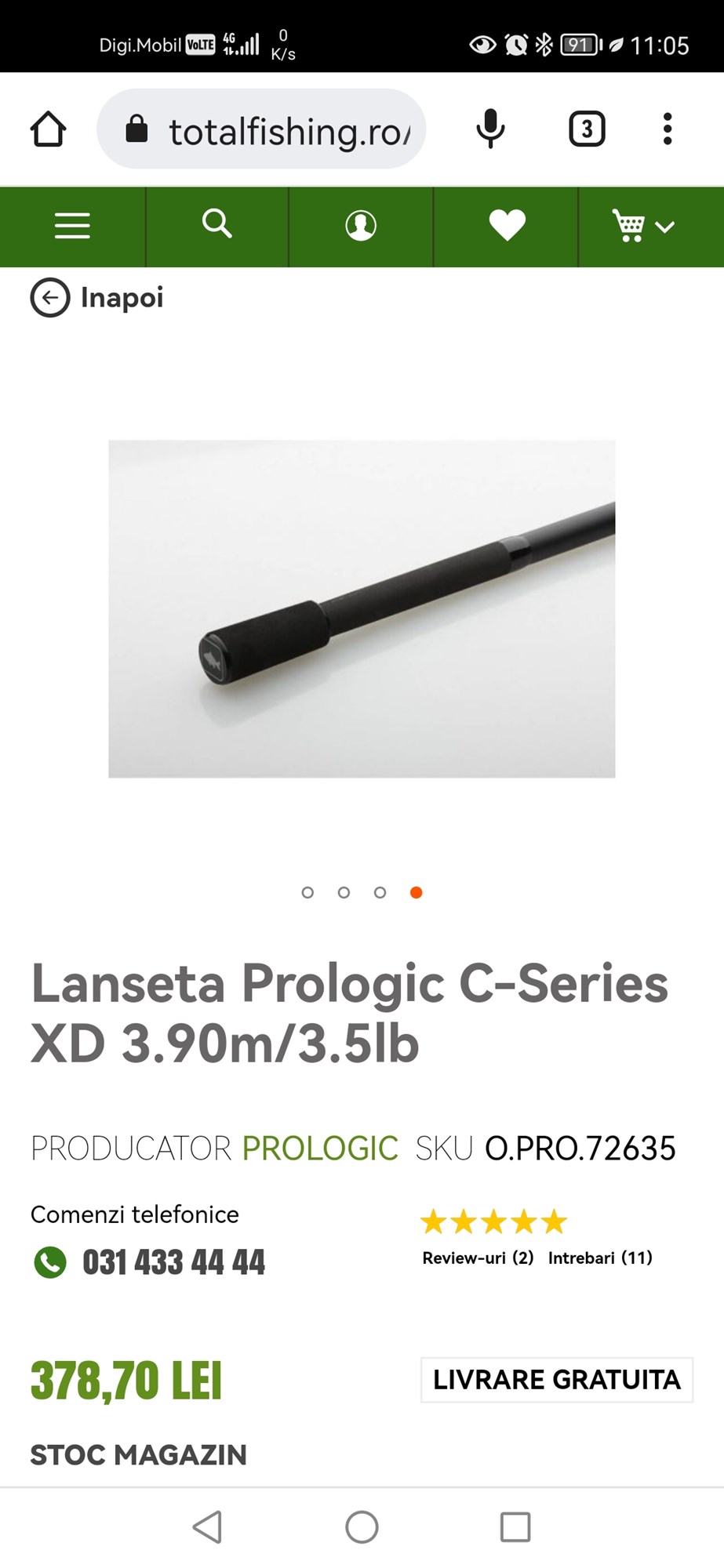Open the browser tabs switcher
The height and width of the screenshot is (1568, 724).
[x=587, y=129]
